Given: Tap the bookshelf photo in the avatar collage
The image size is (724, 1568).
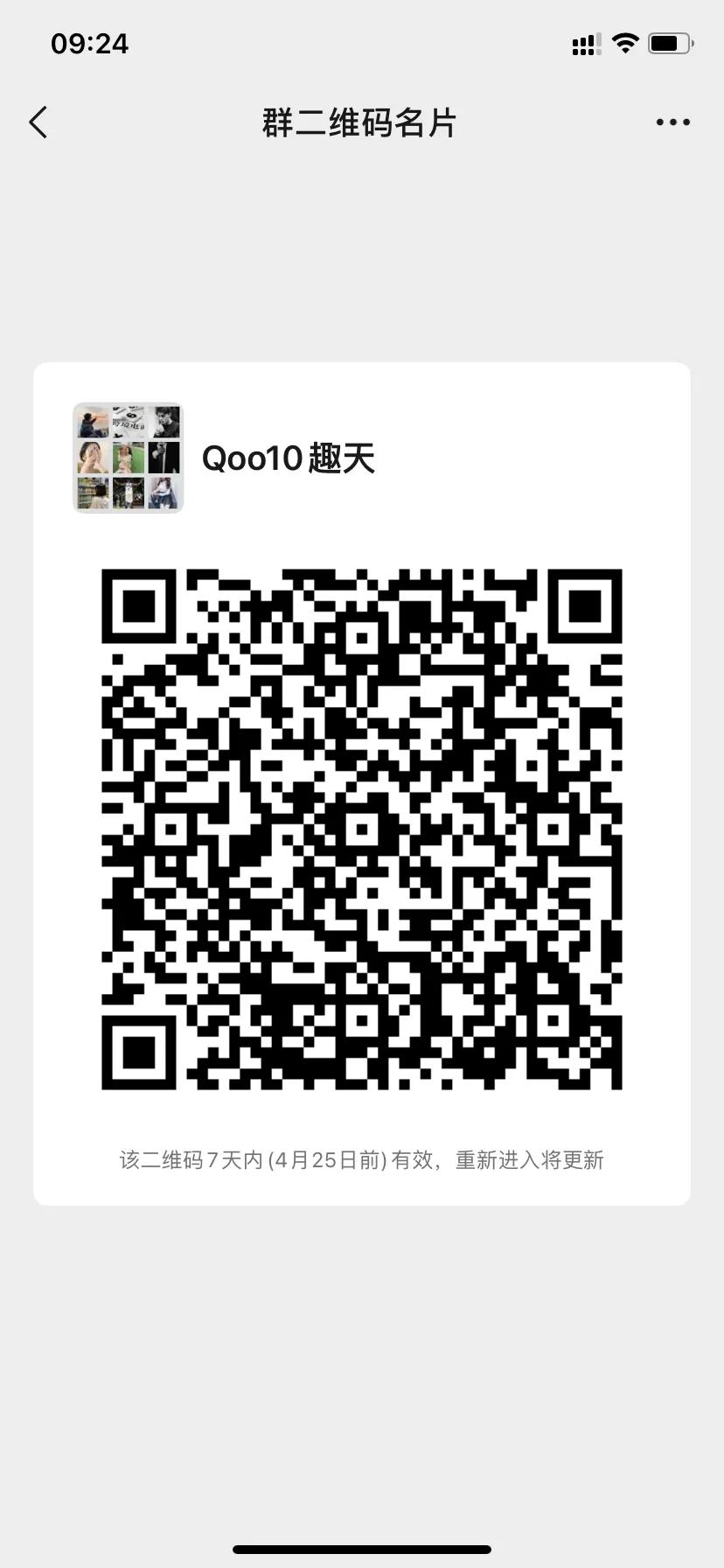Looking at the screenshot, I should coord(92,493).
